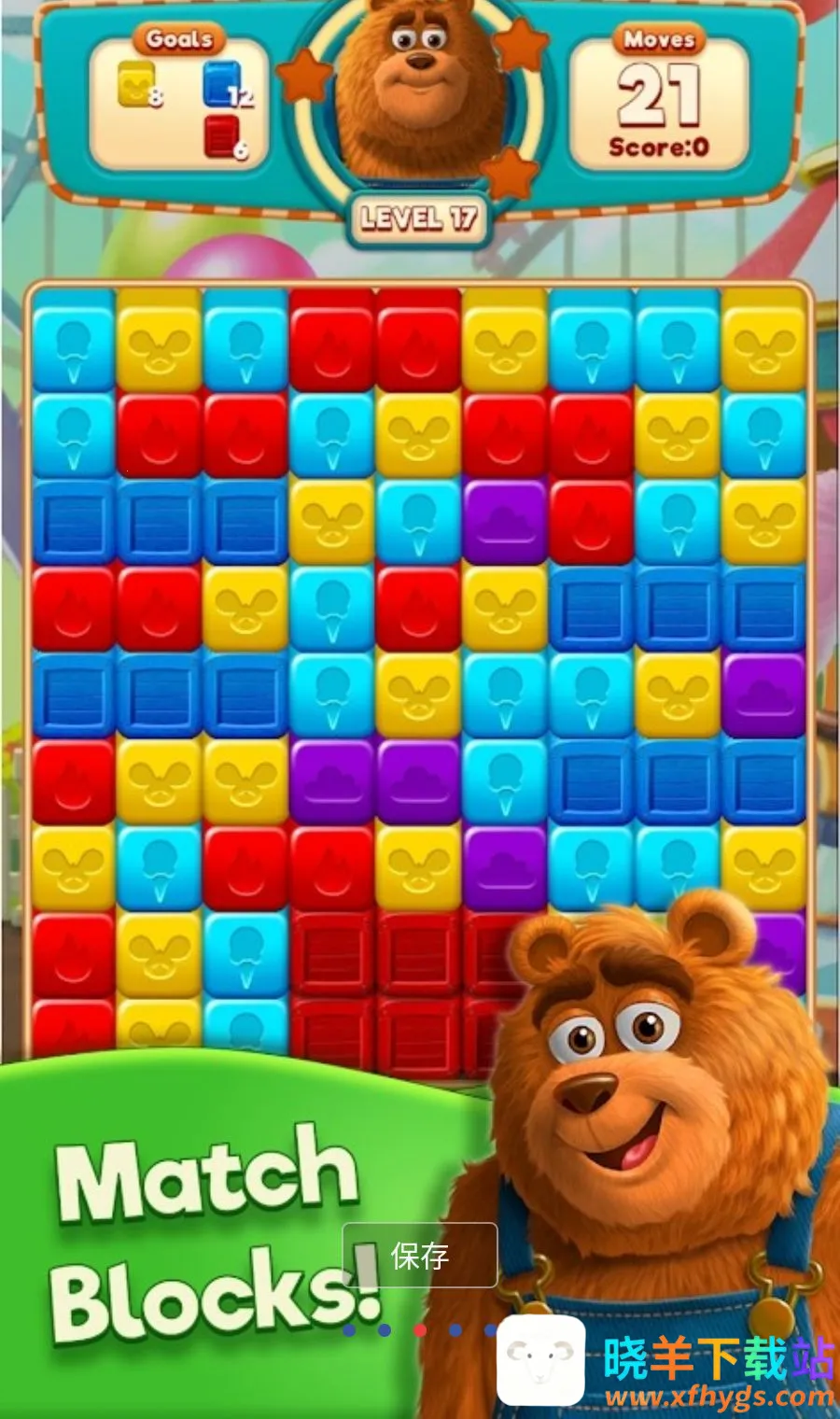This screenshot has height=1419, width=840.
Task: Jump to the first page indicator dot
Action: (349, 1329)
